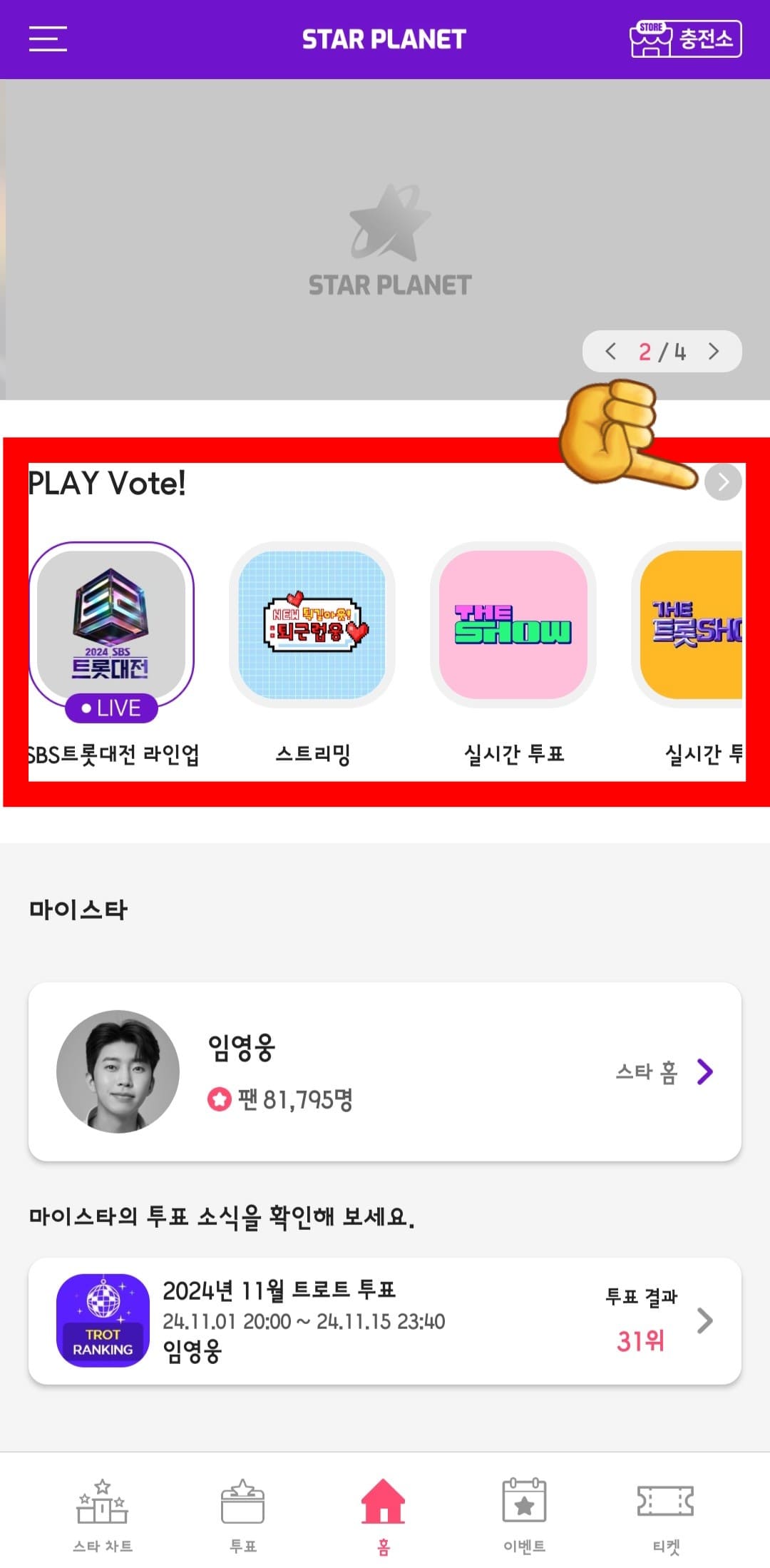Go back with carousel left arrow

[610, 351]
